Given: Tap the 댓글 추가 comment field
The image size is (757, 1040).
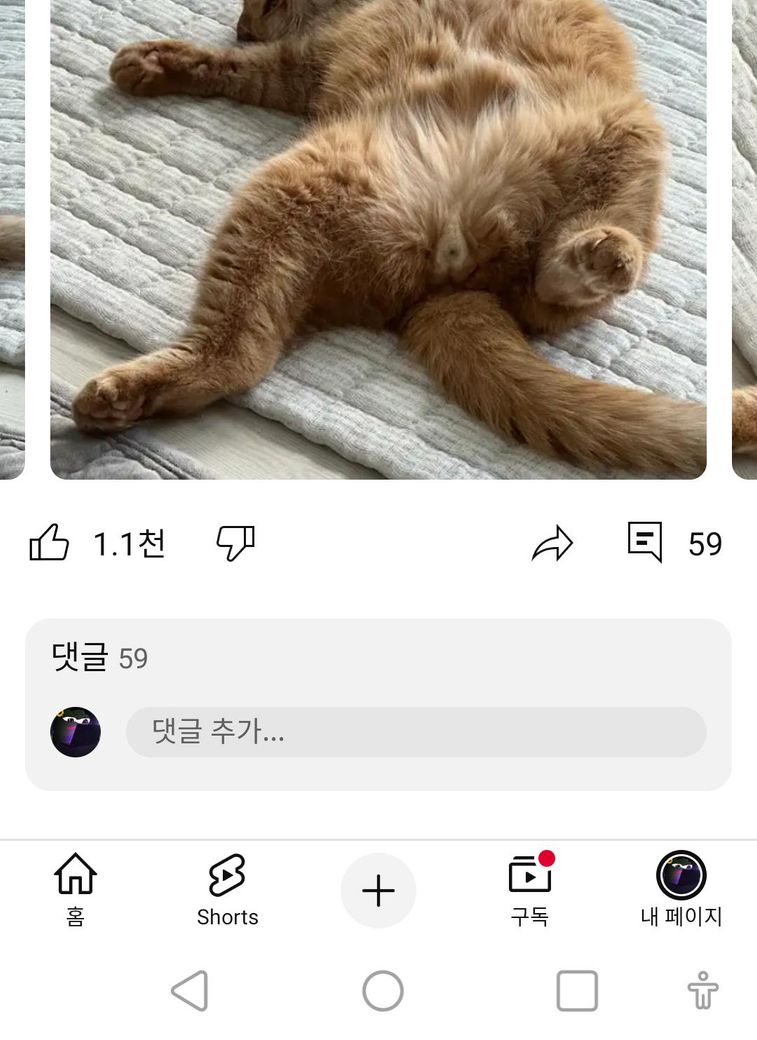Looking at the screenshot, I should [415, 732].
